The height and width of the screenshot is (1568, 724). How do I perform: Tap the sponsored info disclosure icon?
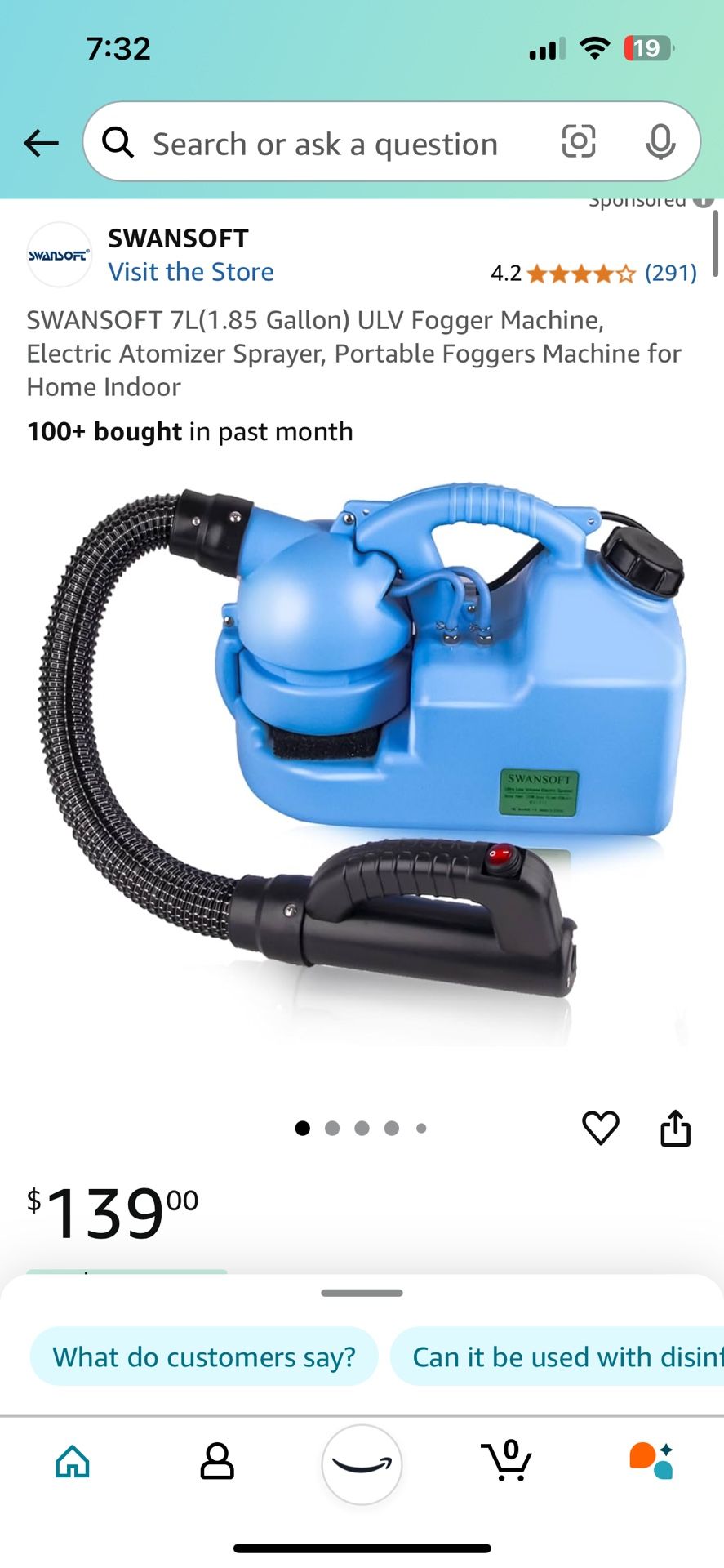pos(702,198)
